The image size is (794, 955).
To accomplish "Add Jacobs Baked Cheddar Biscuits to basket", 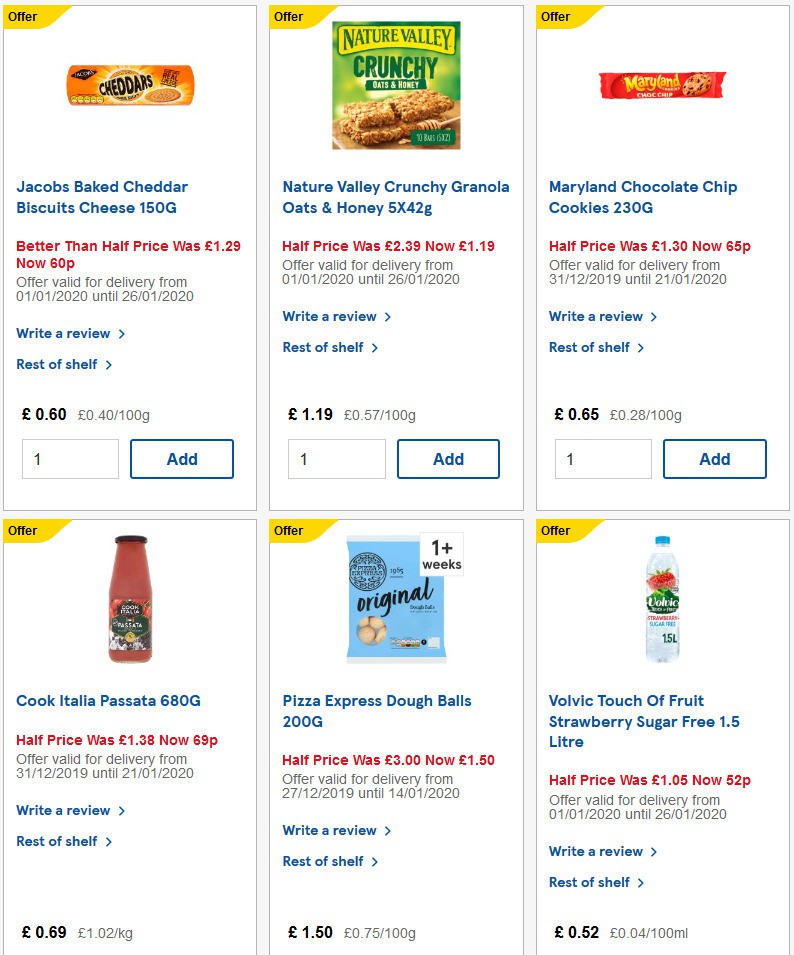I will click(182, 459).
